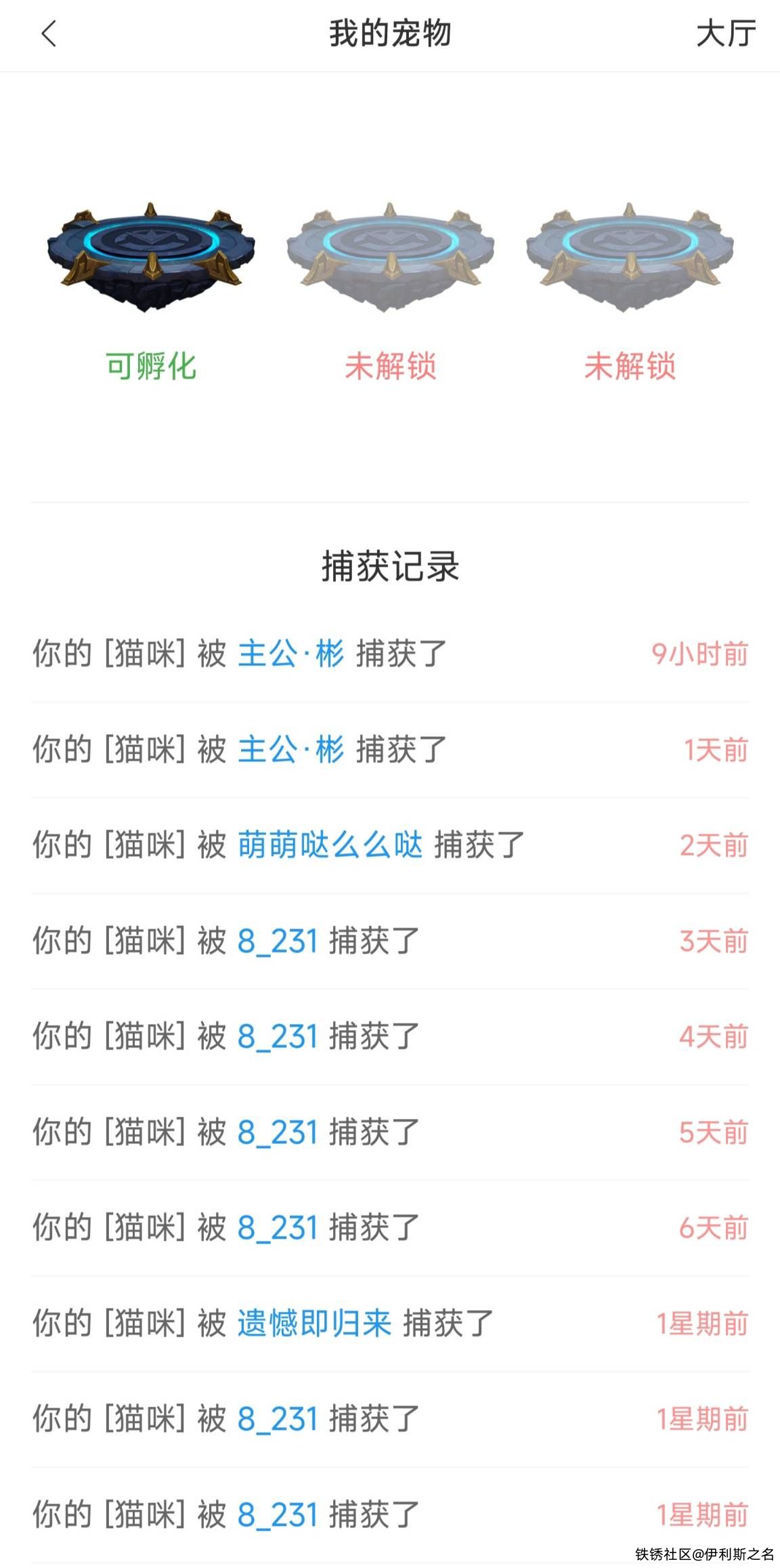This screenshot has width=780, height=1568.
Task: Tap 8_231 in the 4天前 record
Action: click(278, 1037)
